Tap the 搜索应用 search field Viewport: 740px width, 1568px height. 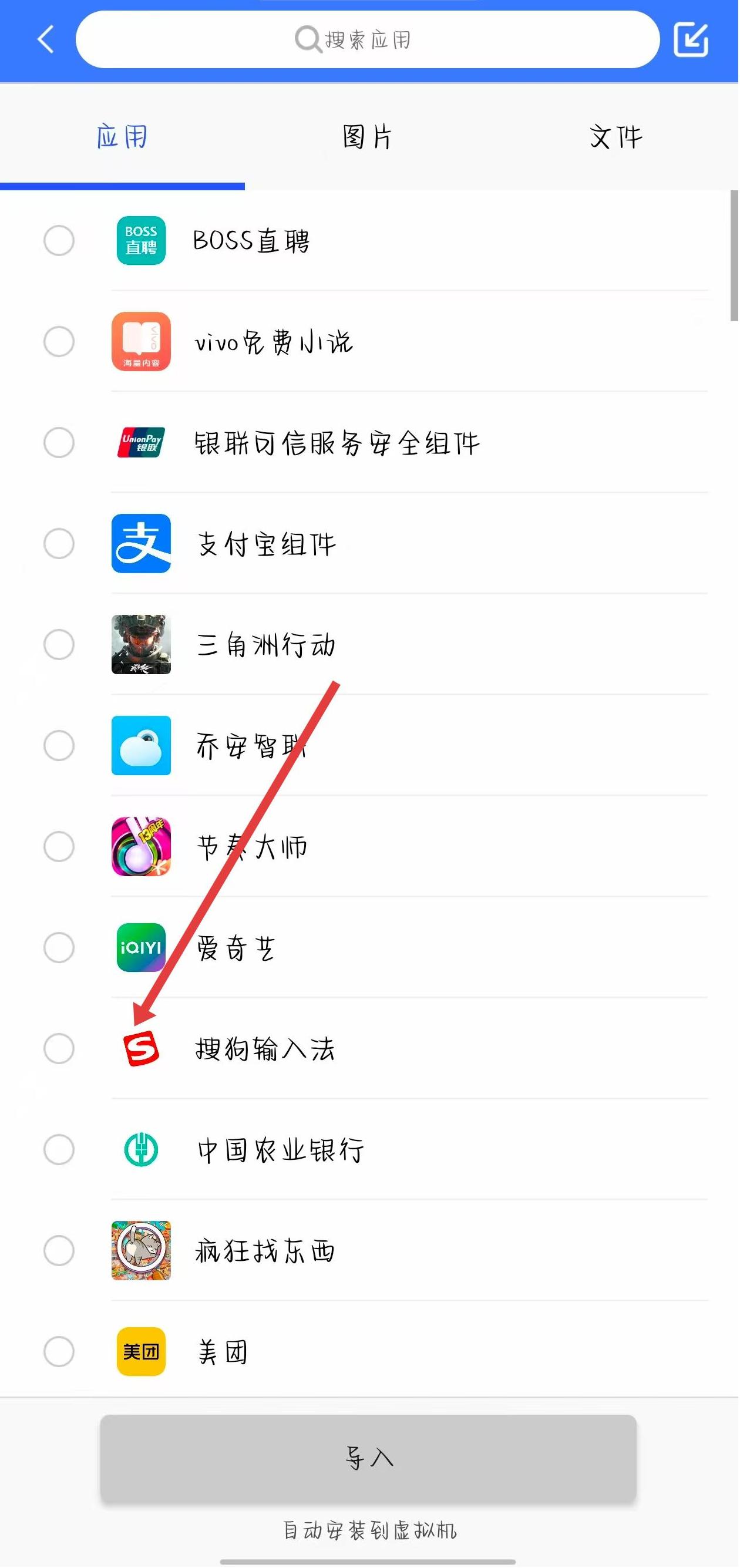point(367,39)
